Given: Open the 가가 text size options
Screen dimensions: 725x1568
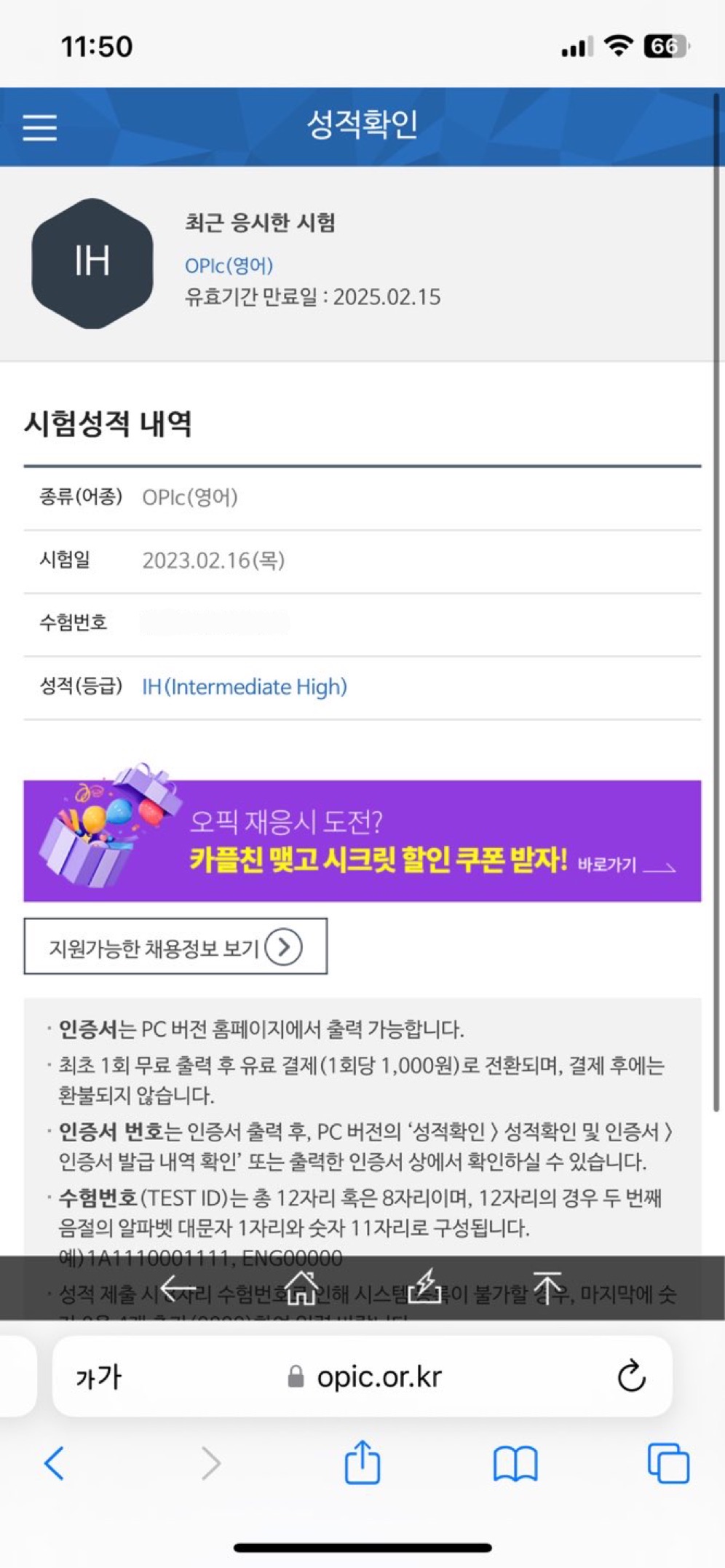Looking at the screenshot, I should point(98,1377).
